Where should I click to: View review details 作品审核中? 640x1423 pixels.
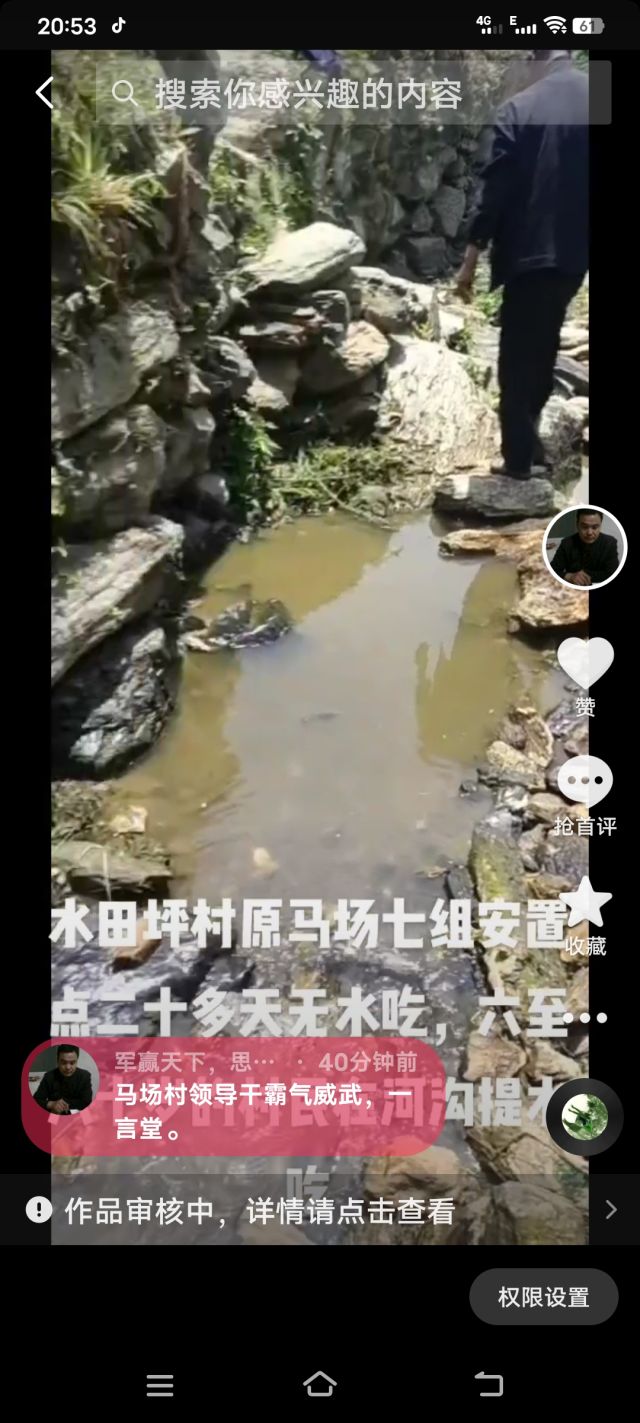click(x=320, y=1210)
